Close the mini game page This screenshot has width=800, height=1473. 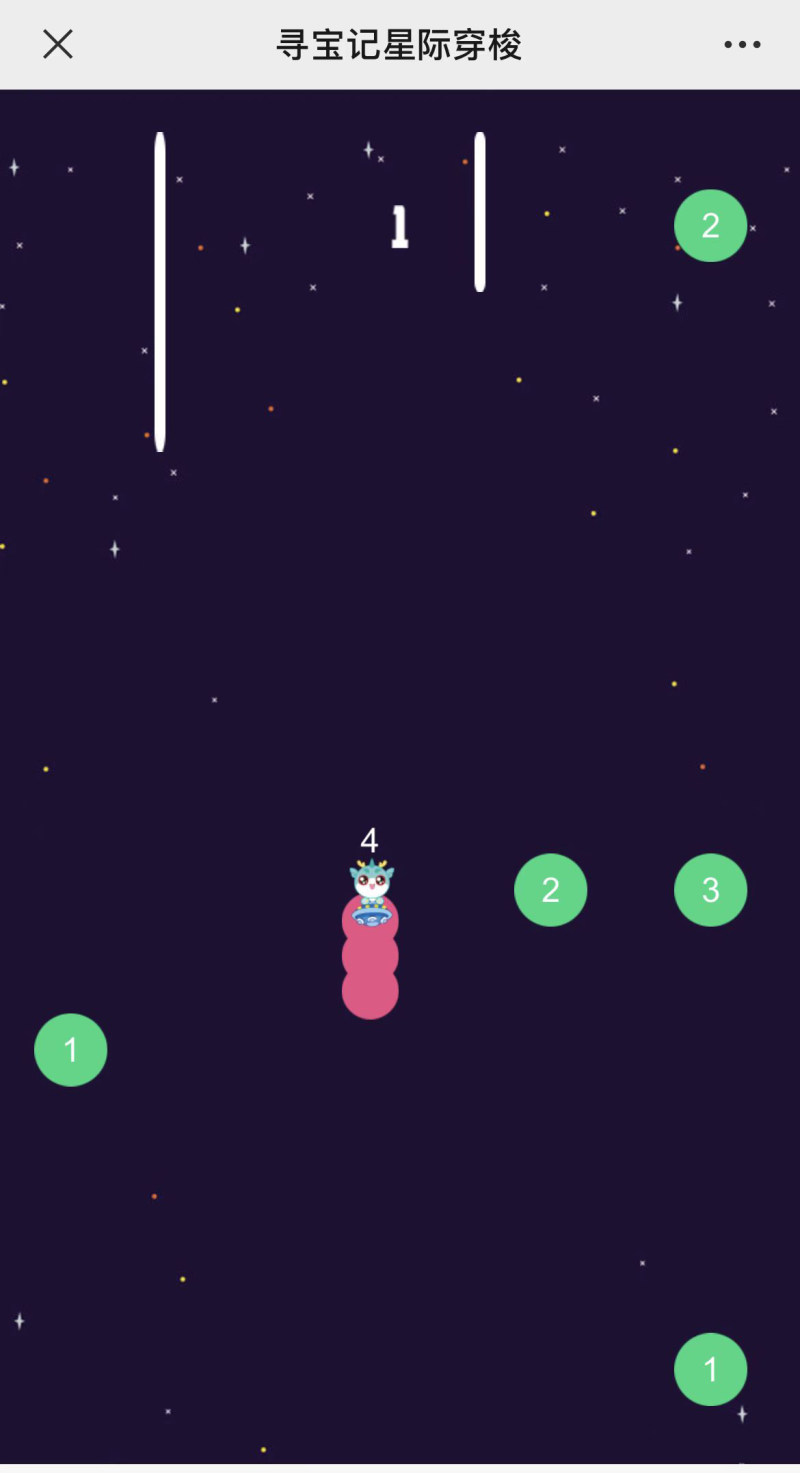click(x=58, y=44)
